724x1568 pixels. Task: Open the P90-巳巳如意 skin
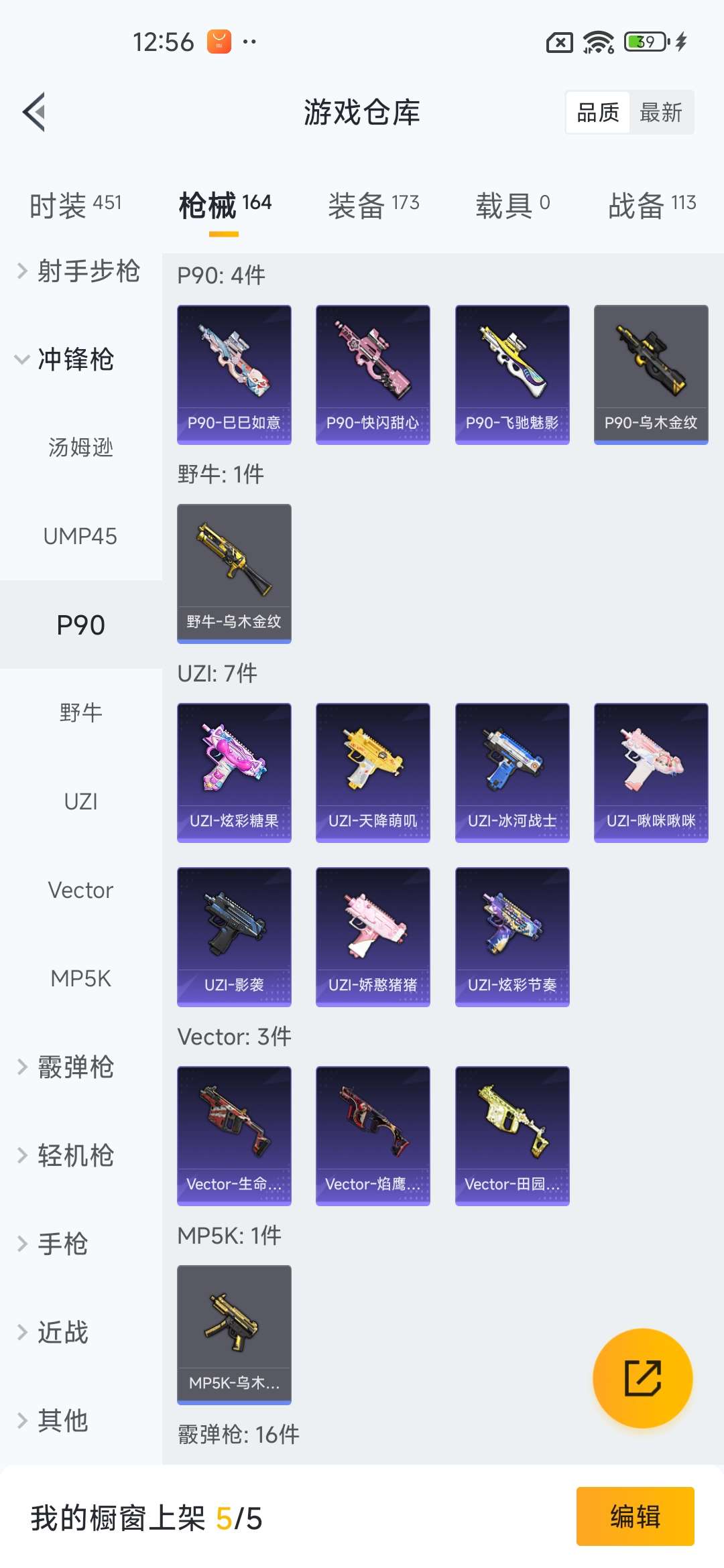pos(234,374)
